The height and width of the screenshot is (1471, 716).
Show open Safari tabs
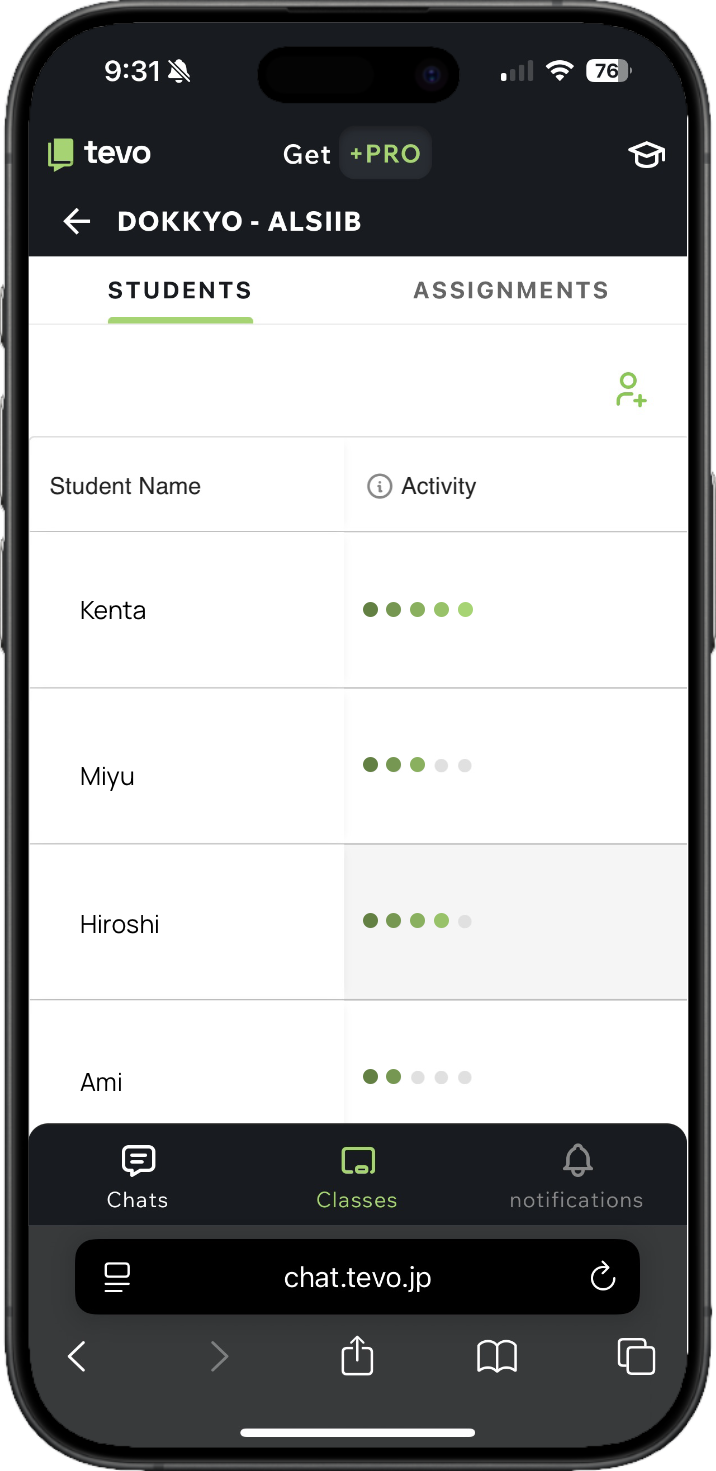(636, 1357)
